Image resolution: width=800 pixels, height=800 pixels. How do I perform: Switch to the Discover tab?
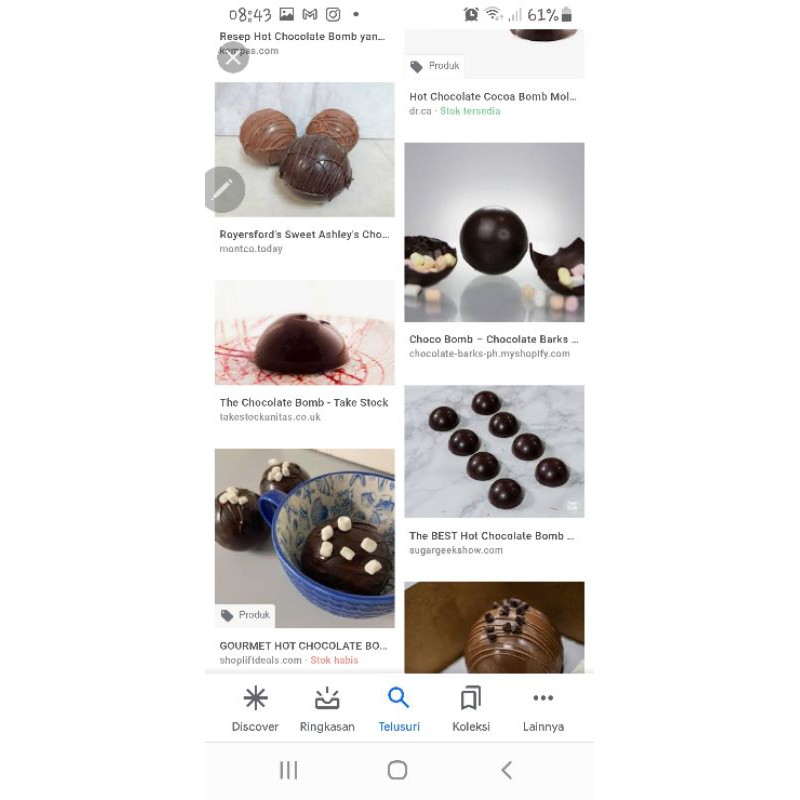point(255,709)
